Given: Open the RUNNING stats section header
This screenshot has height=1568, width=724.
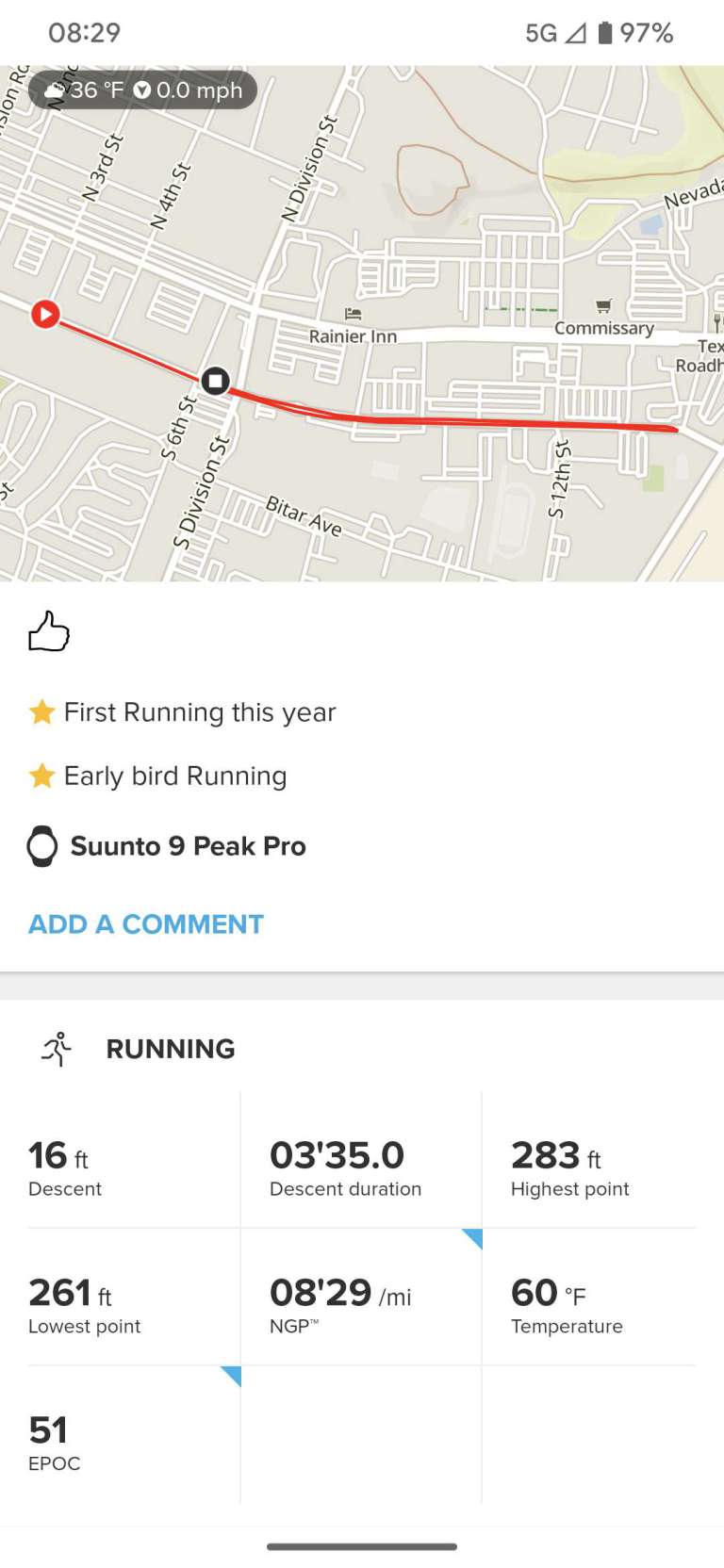Looking at the screenshot, I should 170,1048.
